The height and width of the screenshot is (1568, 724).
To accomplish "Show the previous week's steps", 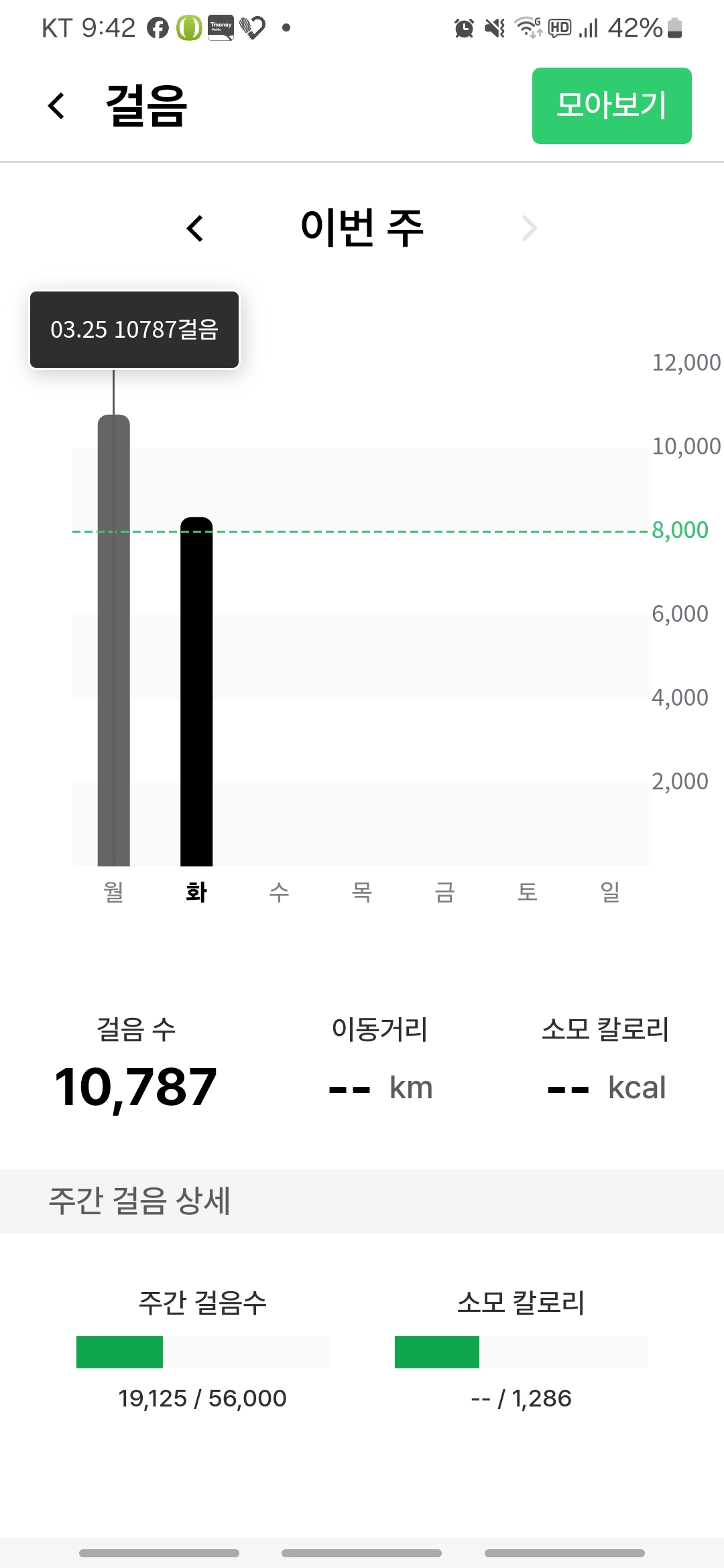I will pos(195,228).
